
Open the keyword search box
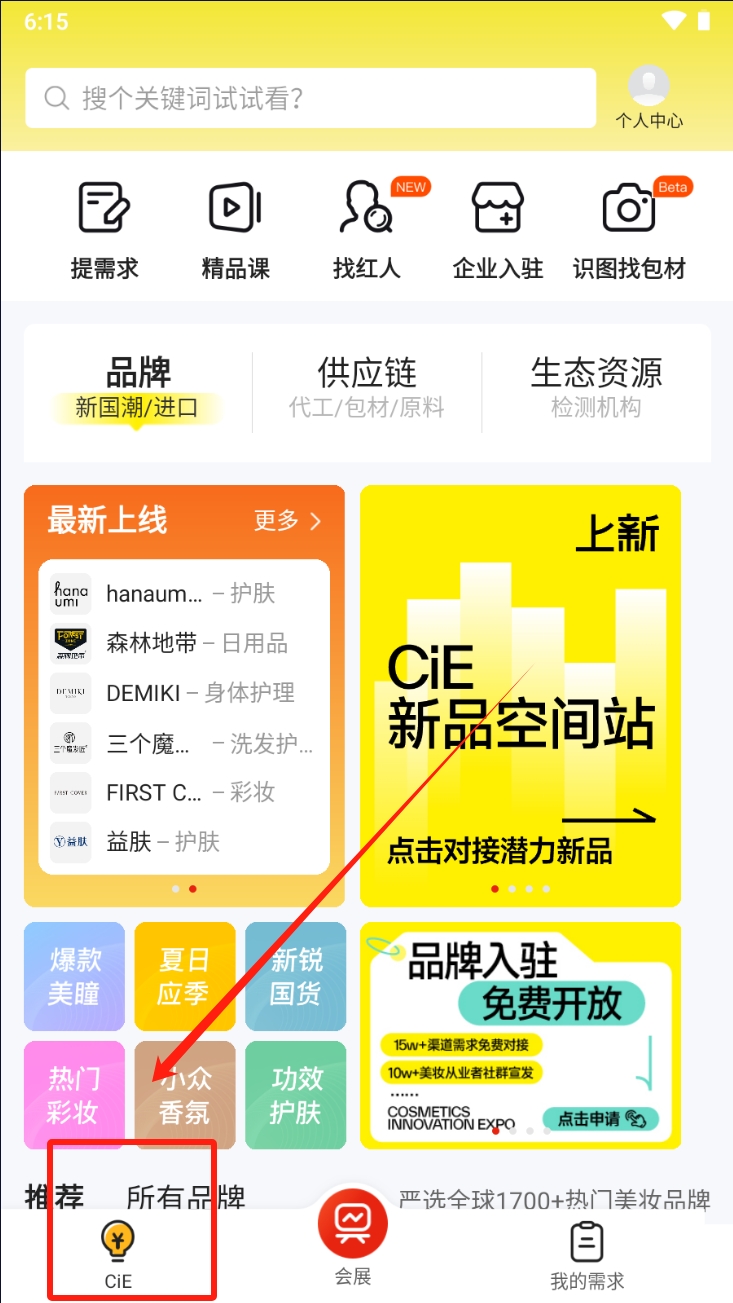310,98
